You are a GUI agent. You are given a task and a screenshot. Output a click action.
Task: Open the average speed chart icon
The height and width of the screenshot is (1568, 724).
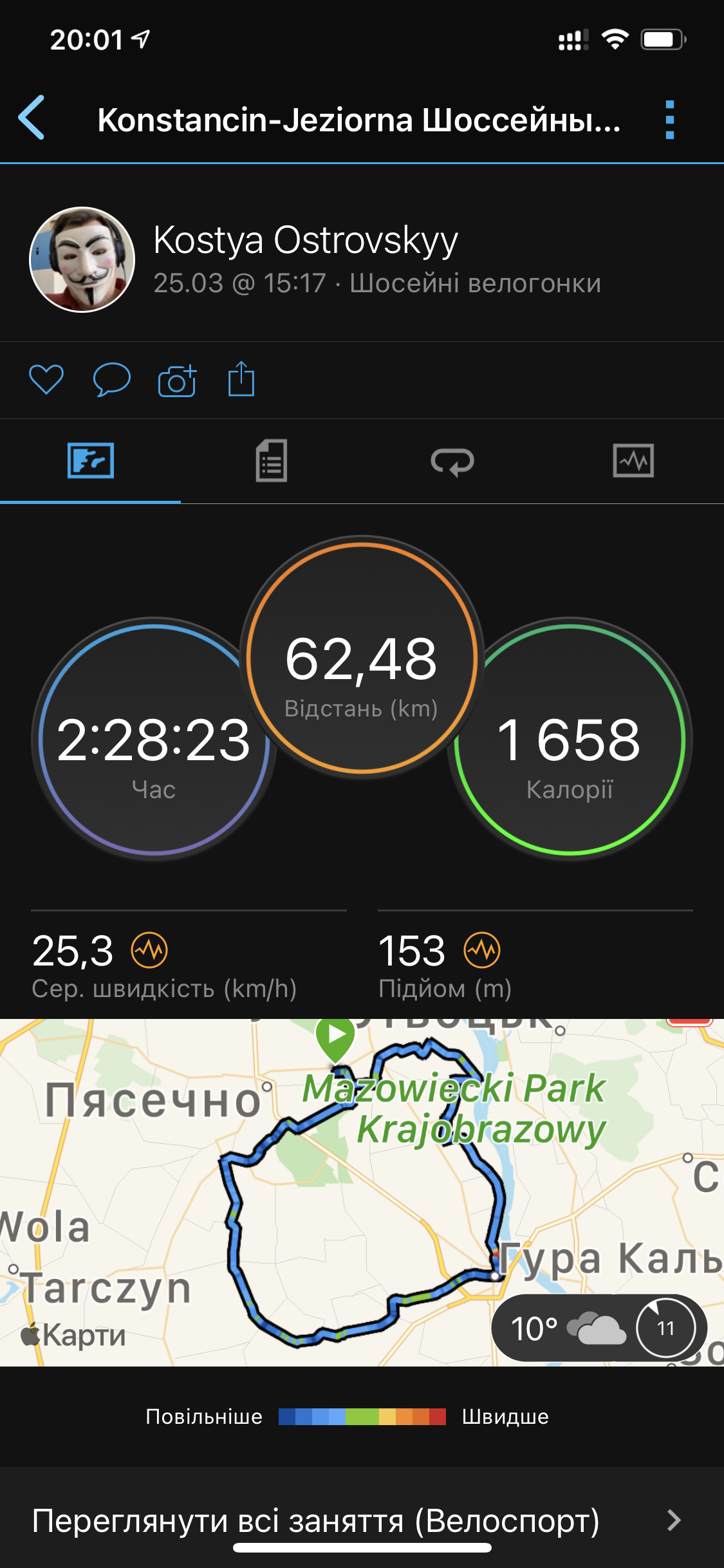click(x=149, y=950)
